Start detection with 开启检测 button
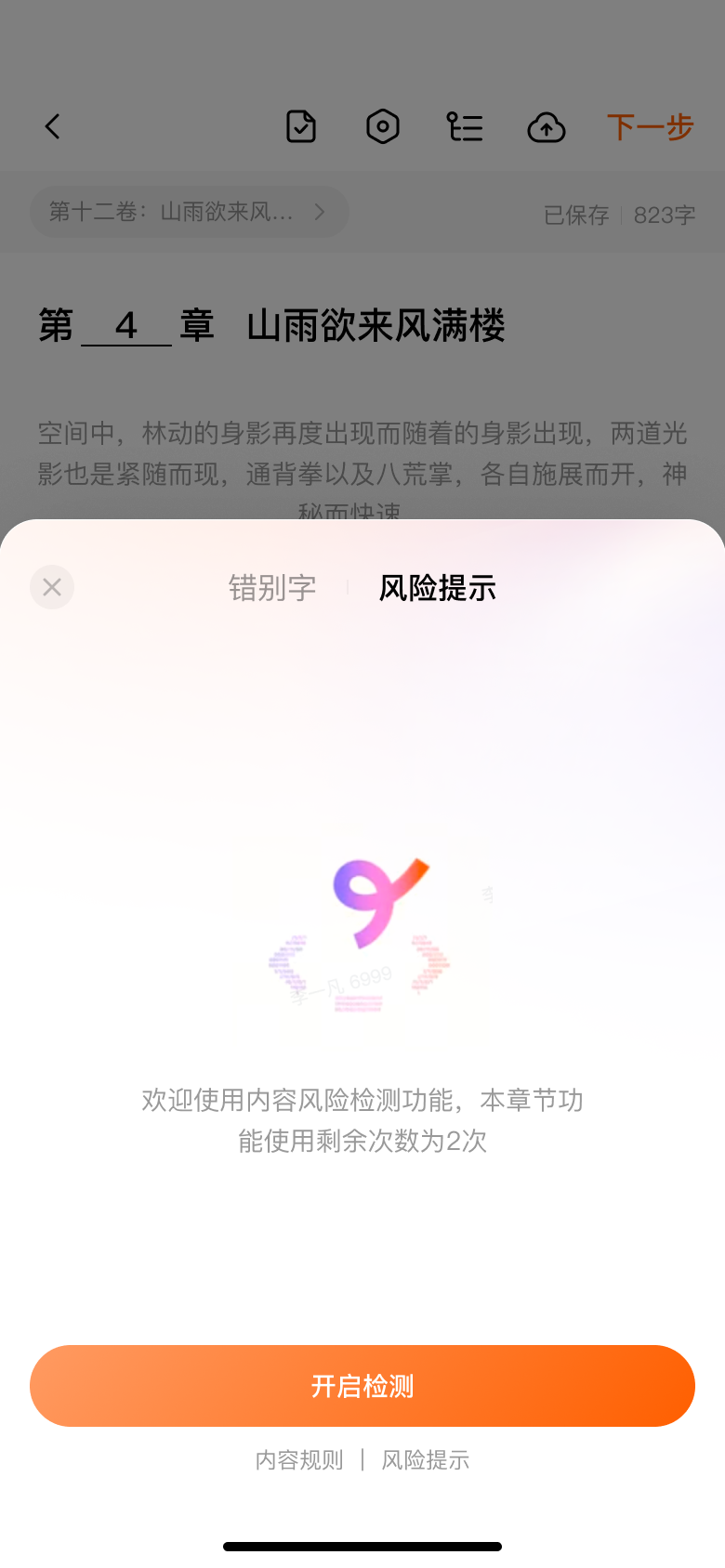Viewport: 725px width, 1568px height. point(362,1386)
